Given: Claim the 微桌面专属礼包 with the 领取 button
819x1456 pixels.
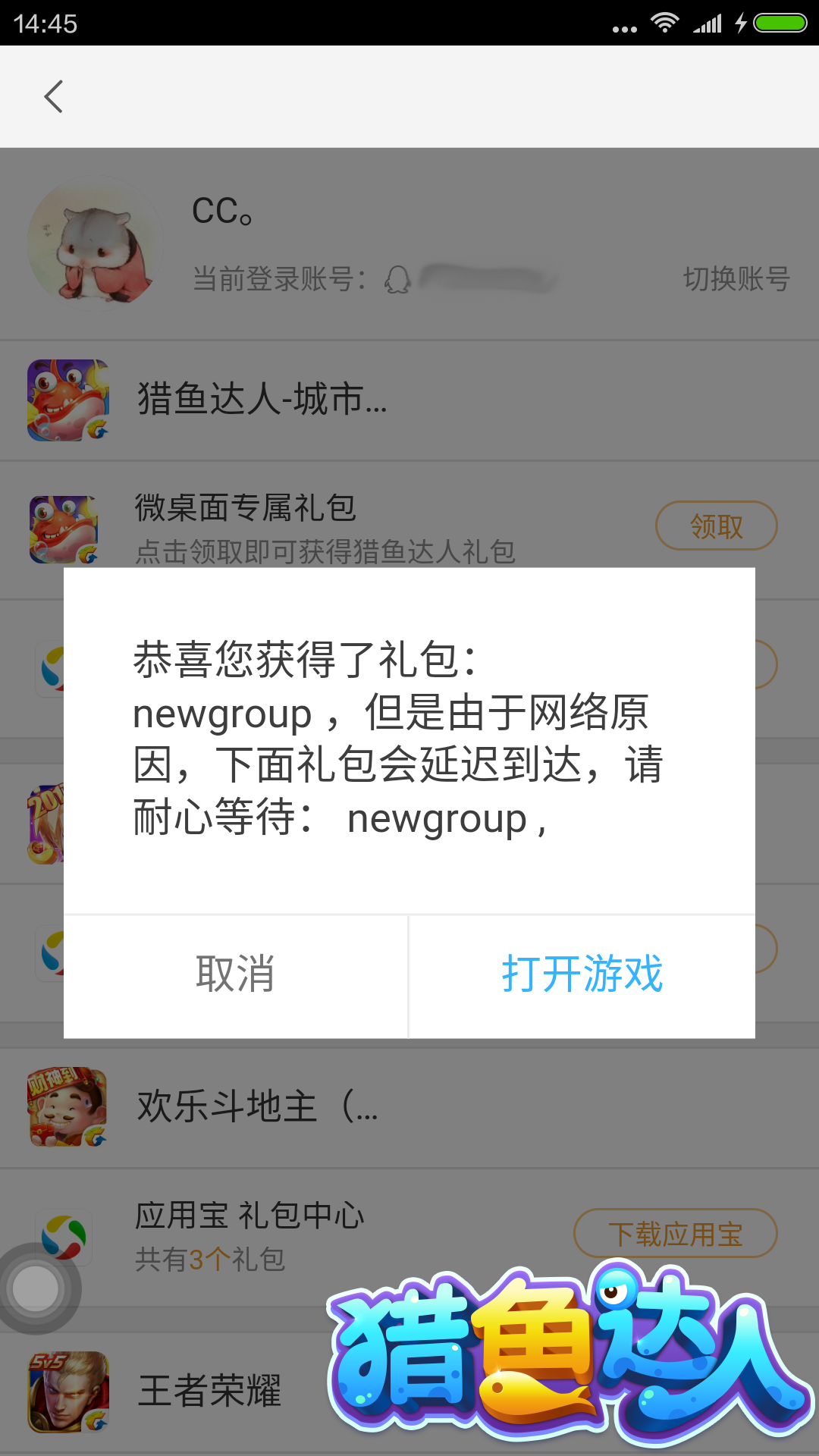Looking at the screenshot, I should coord(716,526).
